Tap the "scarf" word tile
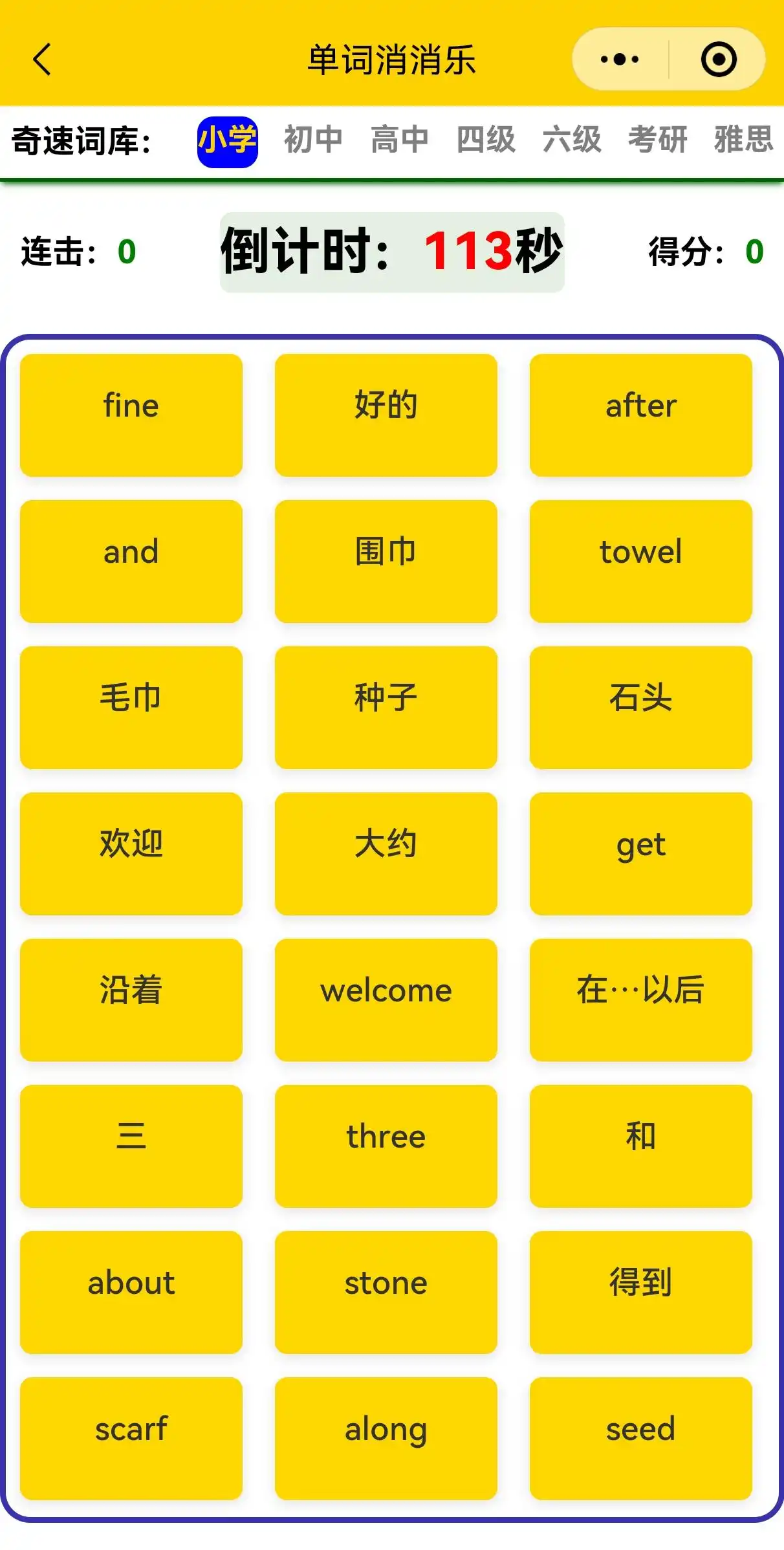Viewport: 784px width, 1550px height. (131, 1438)
